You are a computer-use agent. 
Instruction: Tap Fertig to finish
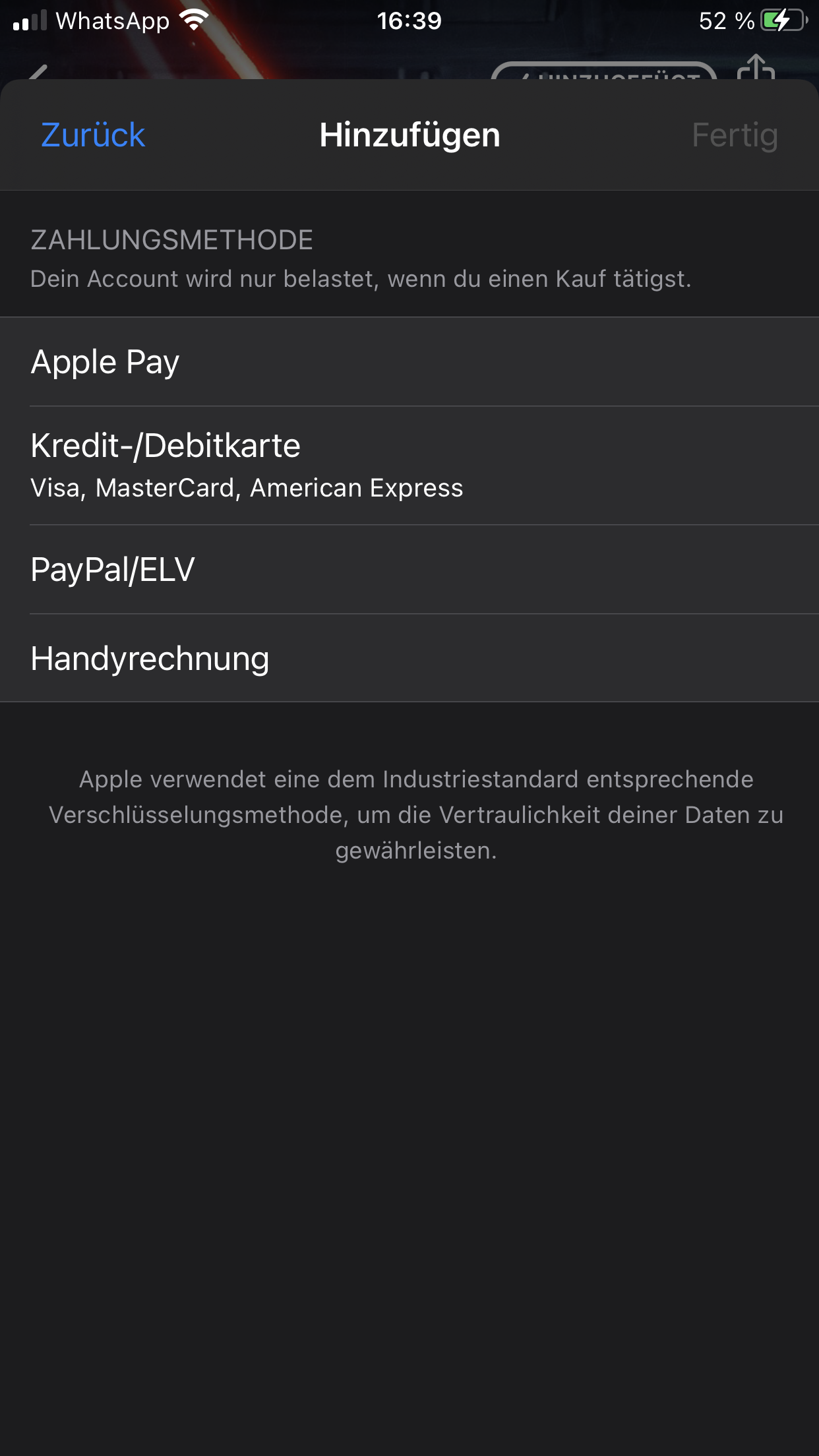[x=735, y=135]
